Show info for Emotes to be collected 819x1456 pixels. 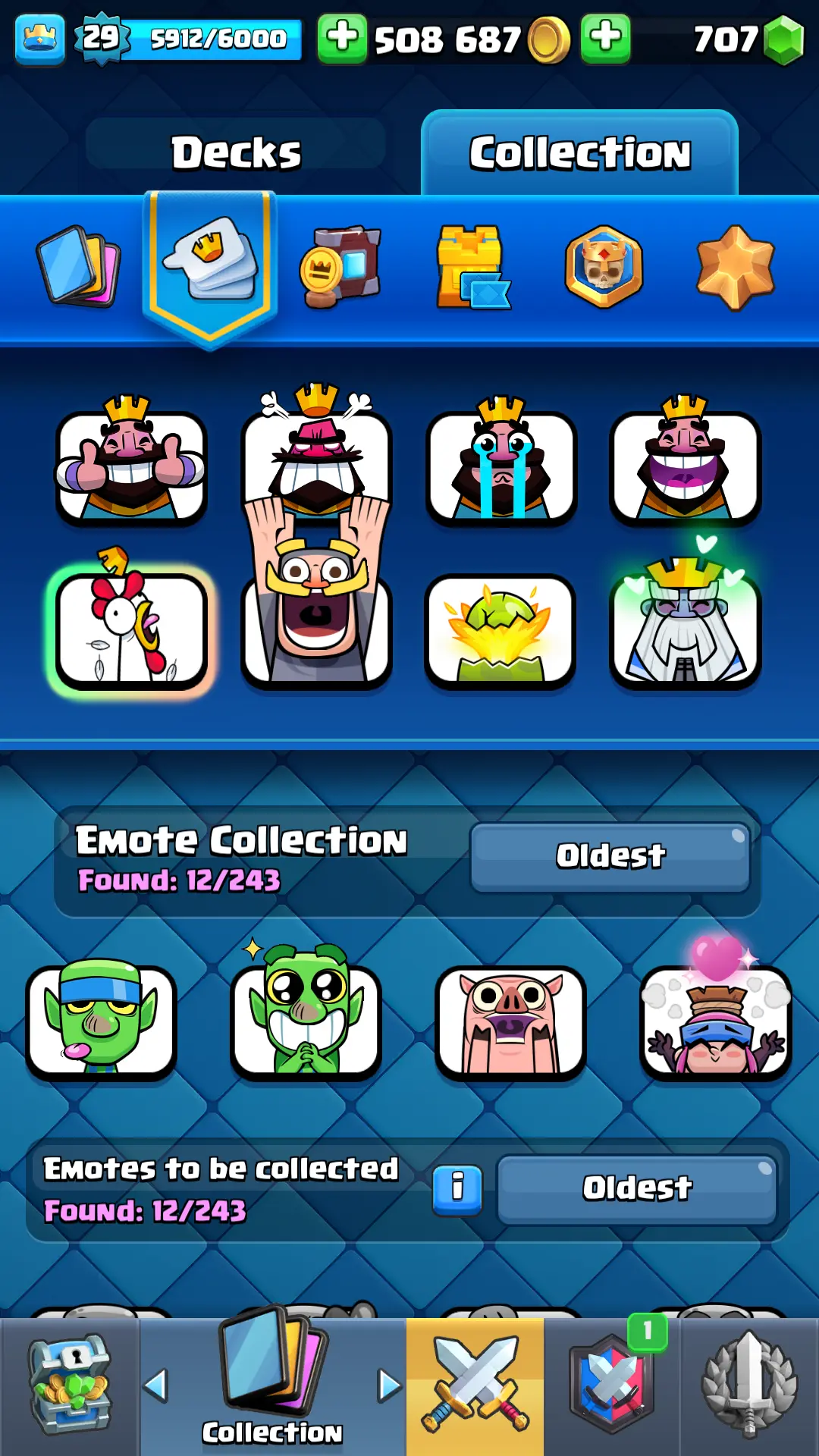(457, 1188)
